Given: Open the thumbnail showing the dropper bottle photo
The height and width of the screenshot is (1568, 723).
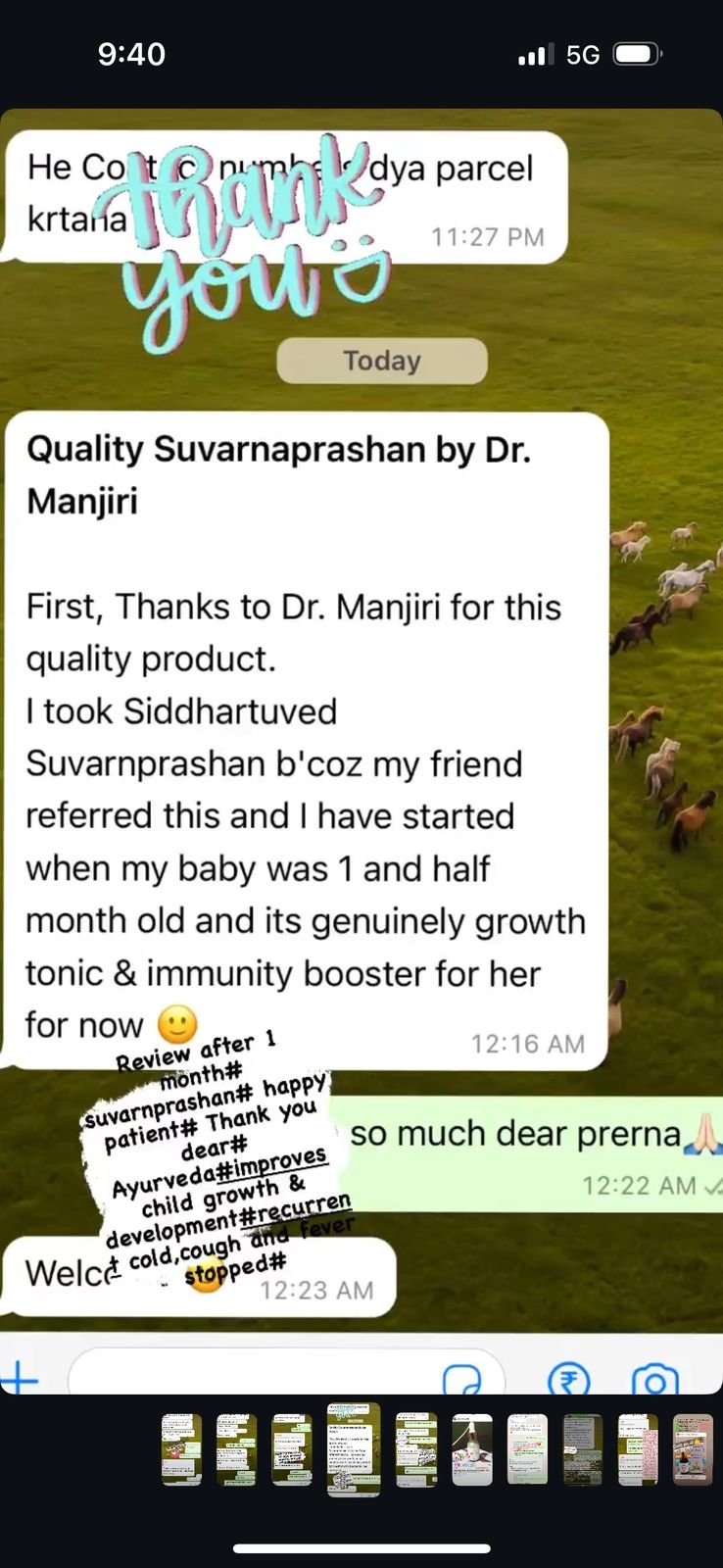Looking at the screenshot, I should pos(472,1449).
